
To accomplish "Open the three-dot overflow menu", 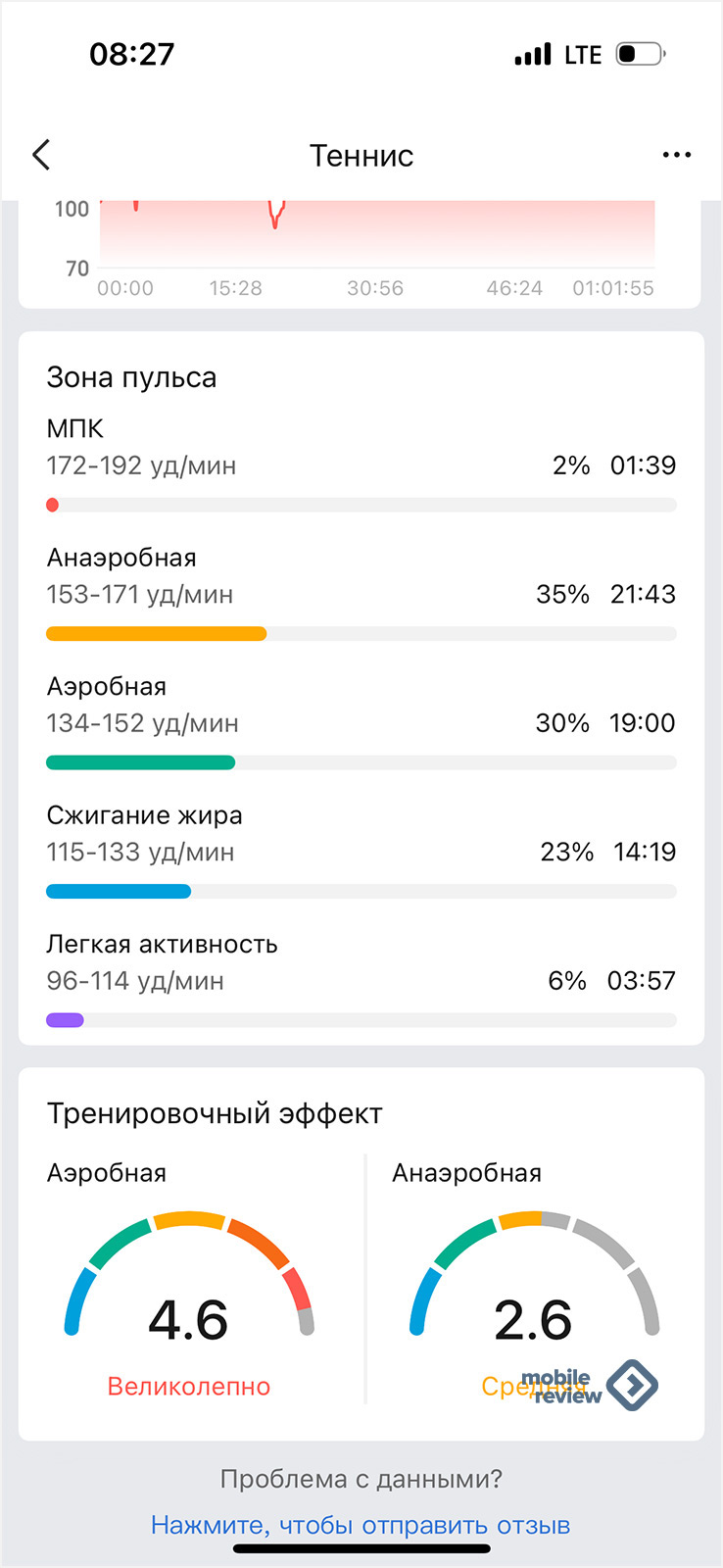I will pos(676,155).
